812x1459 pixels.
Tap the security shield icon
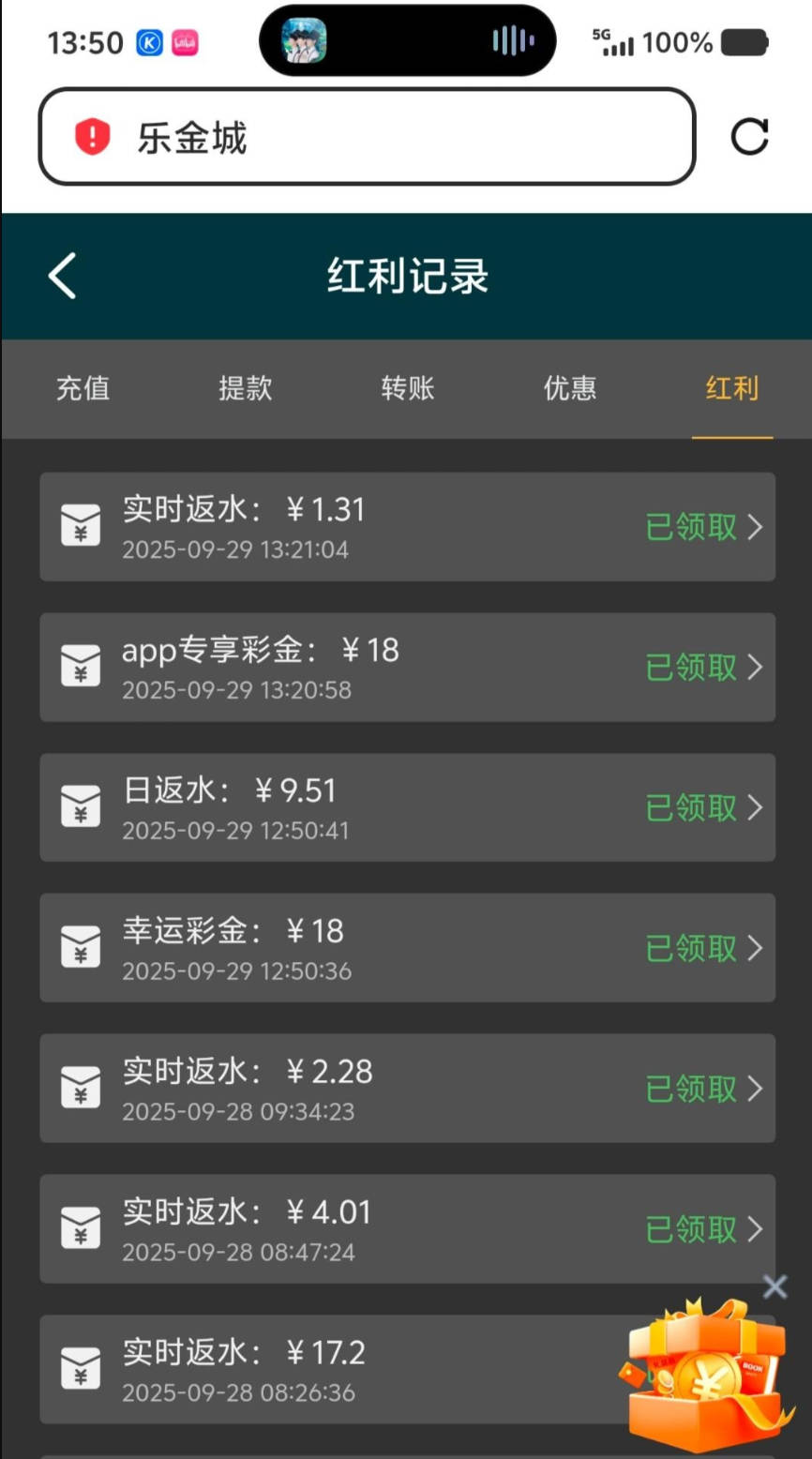[92, 138]
